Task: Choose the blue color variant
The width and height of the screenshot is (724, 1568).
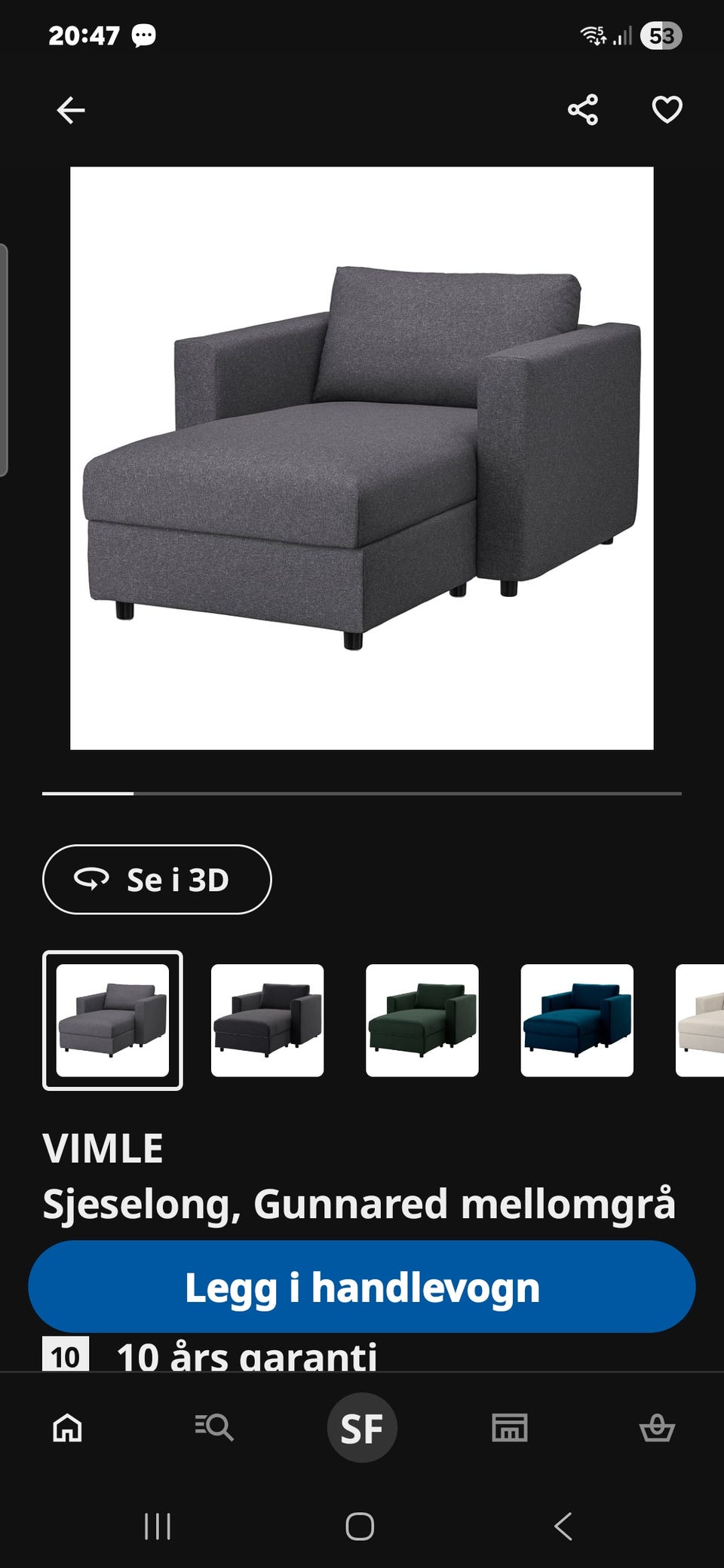Action: (x=577, y=1021)
